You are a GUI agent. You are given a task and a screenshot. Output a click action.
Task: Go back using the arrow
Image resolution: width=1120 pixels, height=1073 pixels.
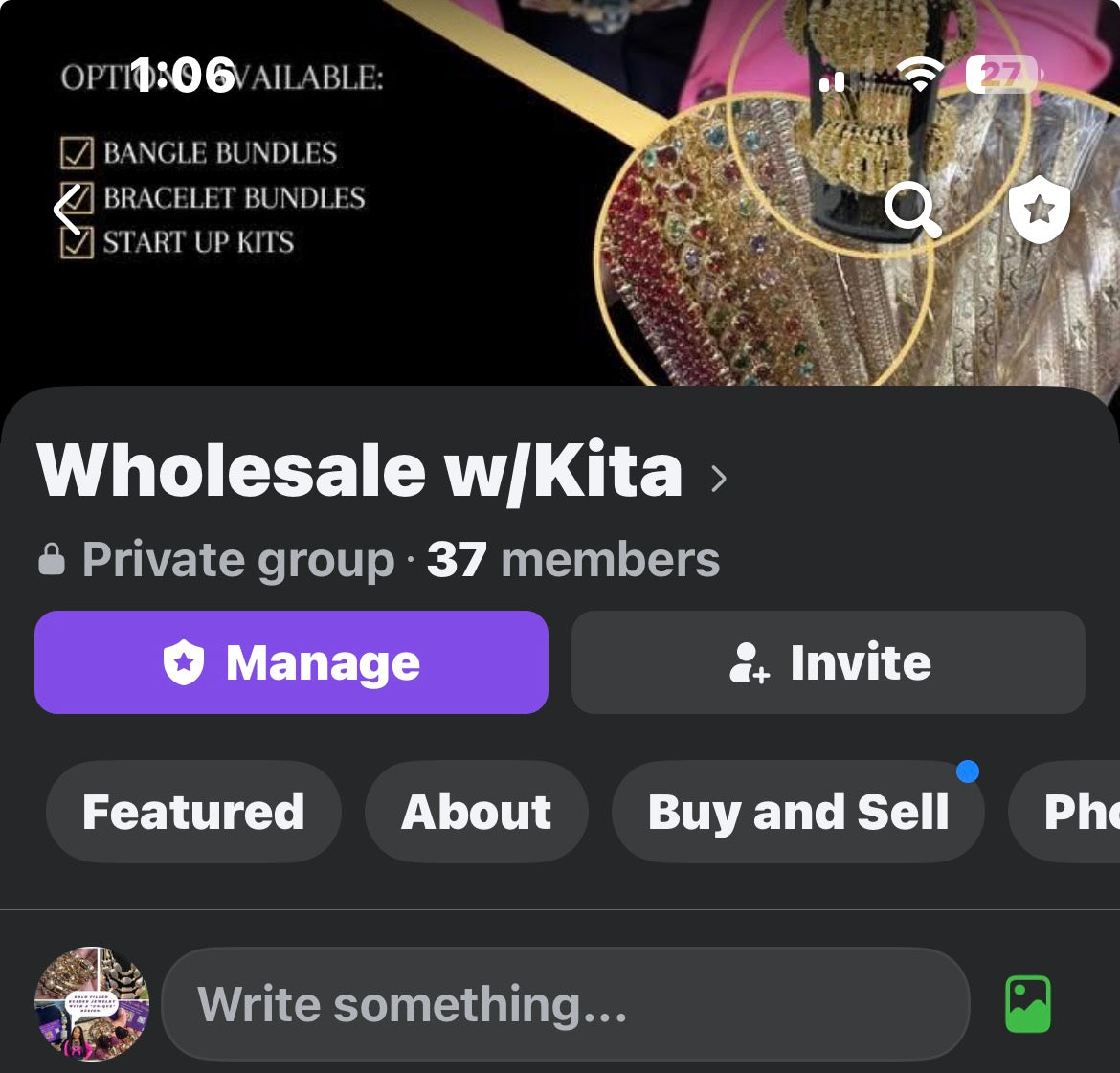[x=69, y=210]
